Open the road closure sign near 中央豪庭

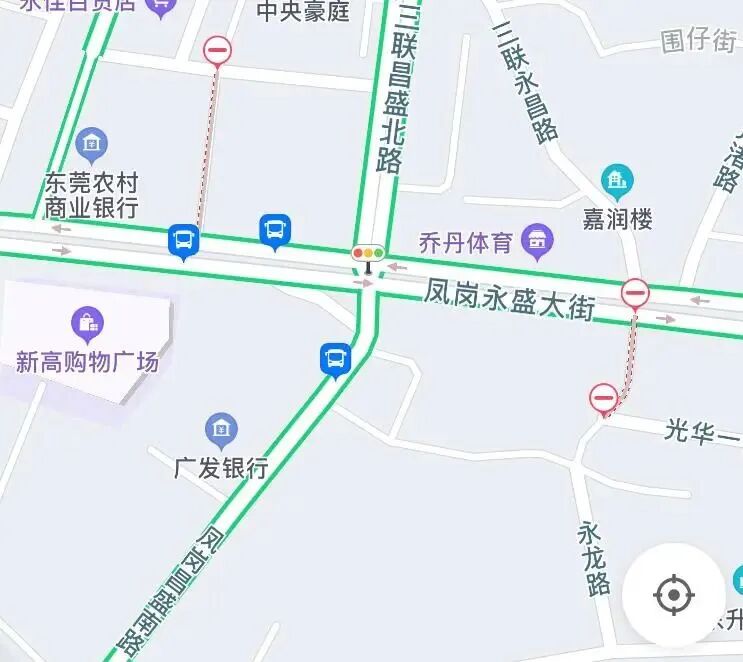pos(217,52)
